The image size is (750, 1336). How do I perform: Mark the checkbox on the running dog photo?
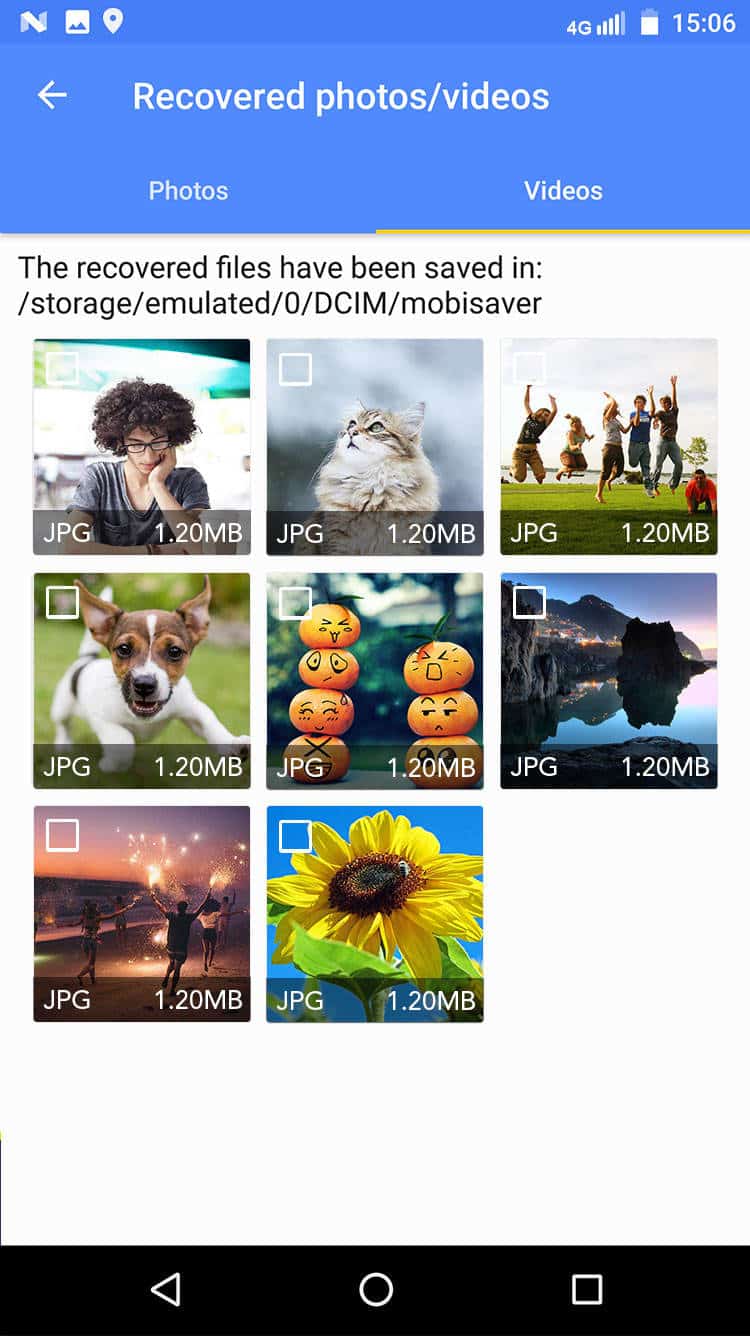click(x=62, y=602)
